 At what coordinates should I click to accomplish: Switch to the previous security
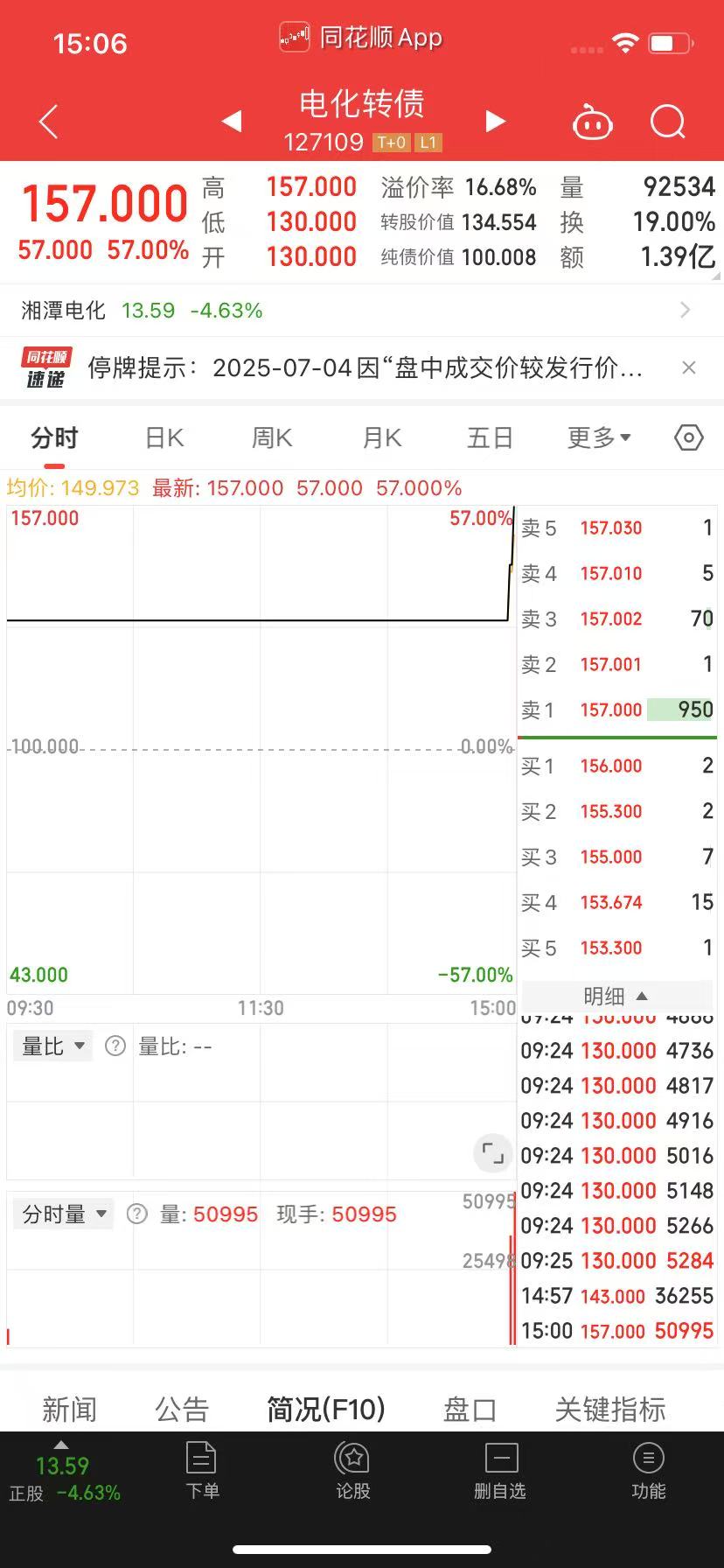[x=232, y=121]
